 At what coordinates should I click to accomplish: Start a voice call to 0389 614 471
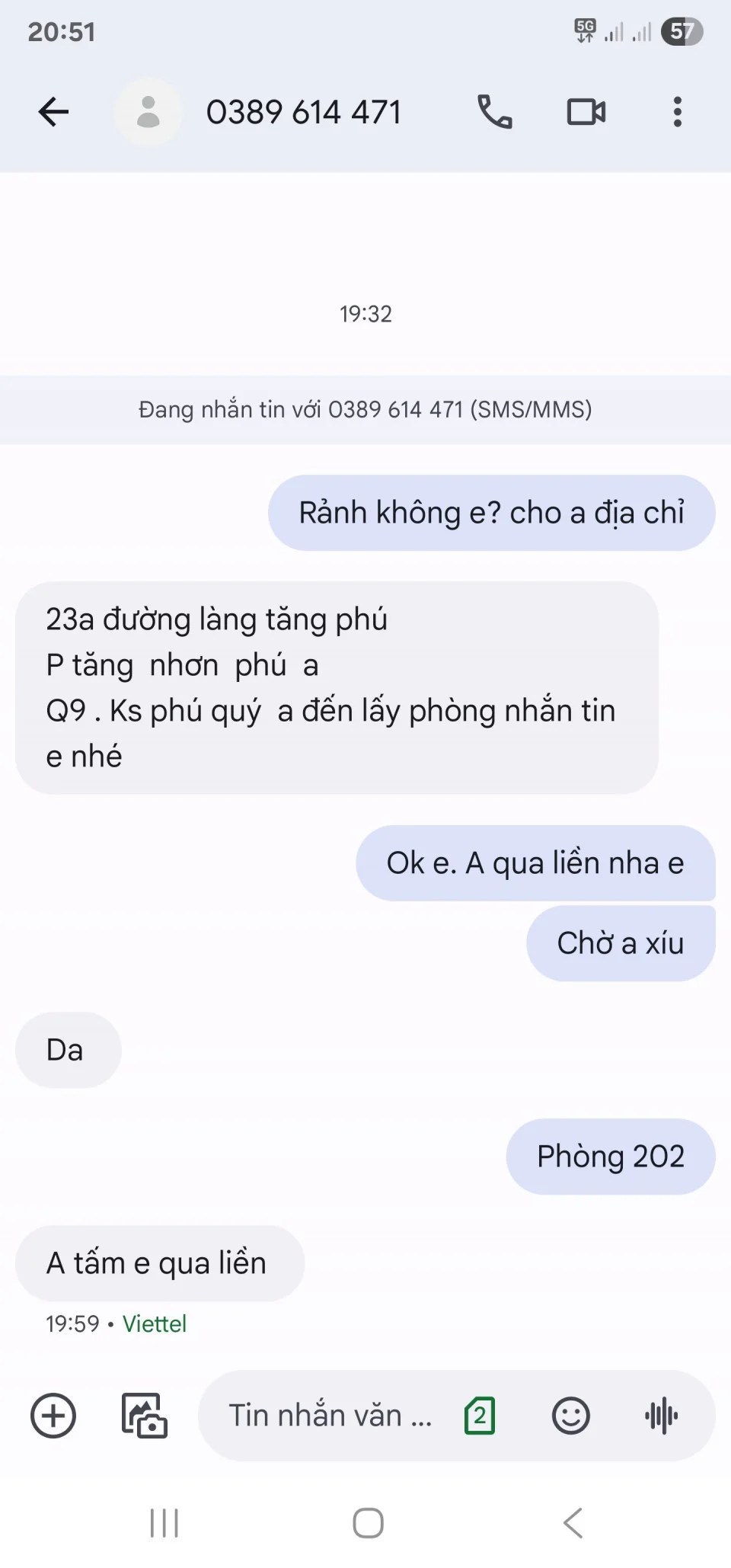(494, 112)
